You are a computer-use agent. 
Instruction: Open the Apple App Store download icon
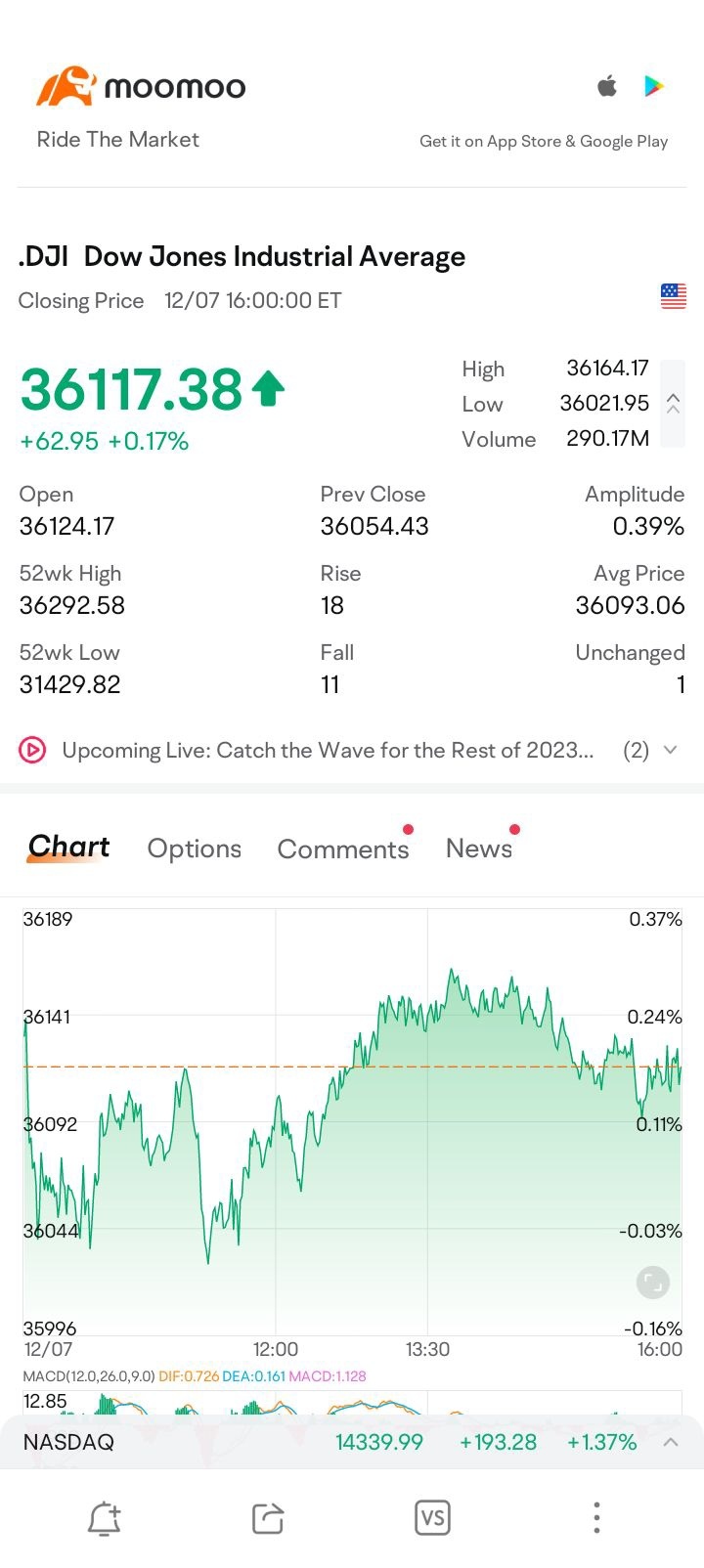607,86
